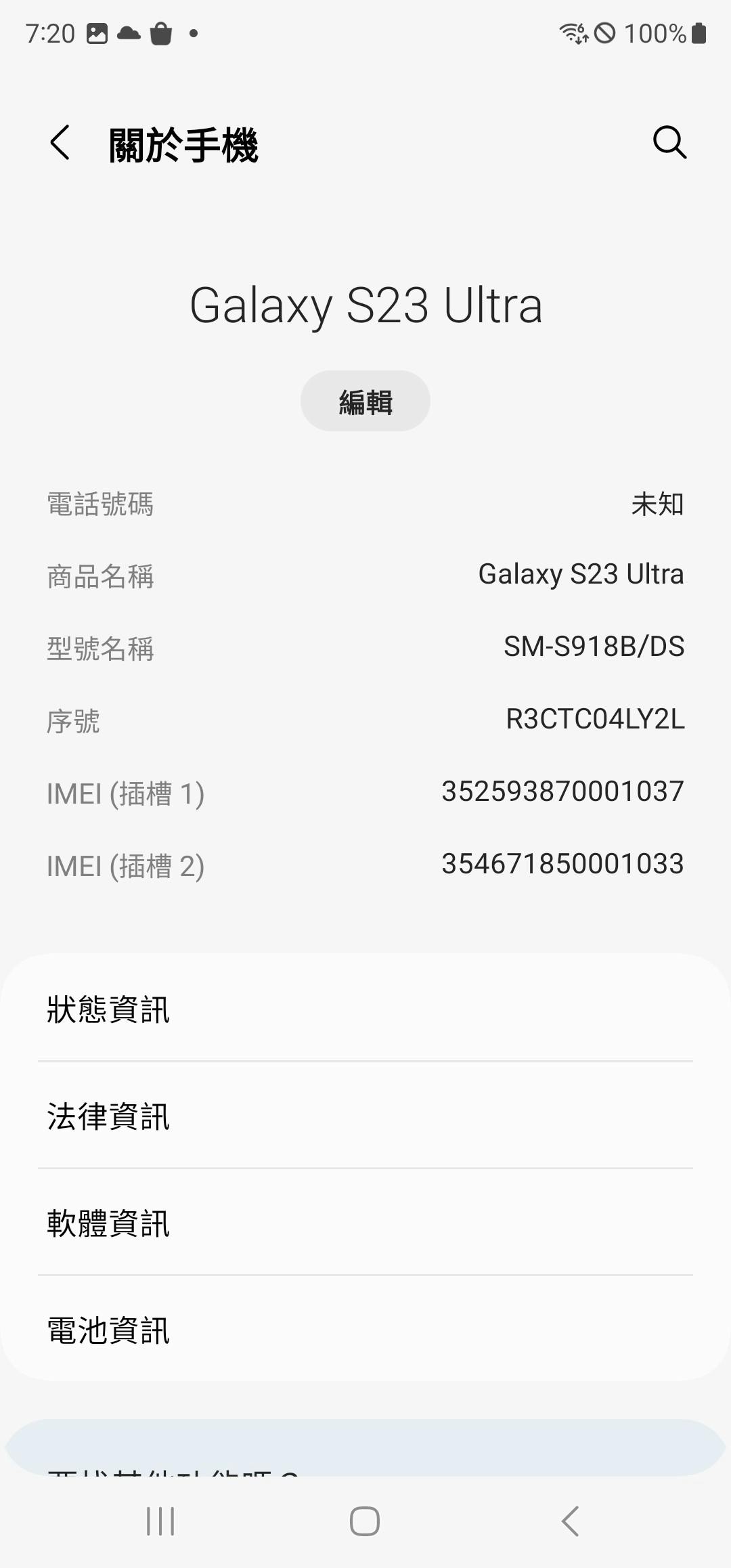Open 狀態資訊 row
This screenshot has height=1568, width=731.
(x=365, y=1009)
